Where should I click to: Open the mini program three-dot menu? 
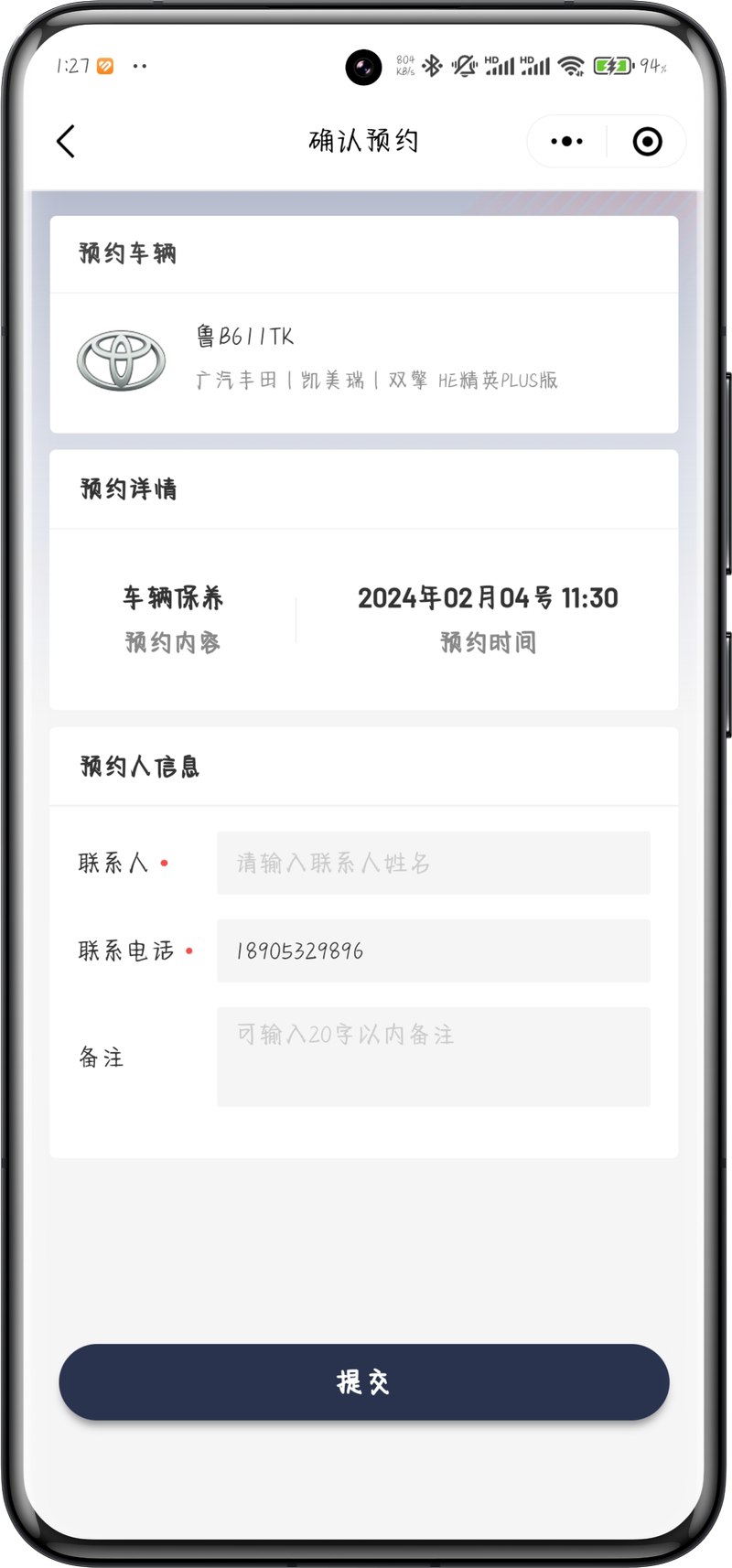(x=566, y=142)
